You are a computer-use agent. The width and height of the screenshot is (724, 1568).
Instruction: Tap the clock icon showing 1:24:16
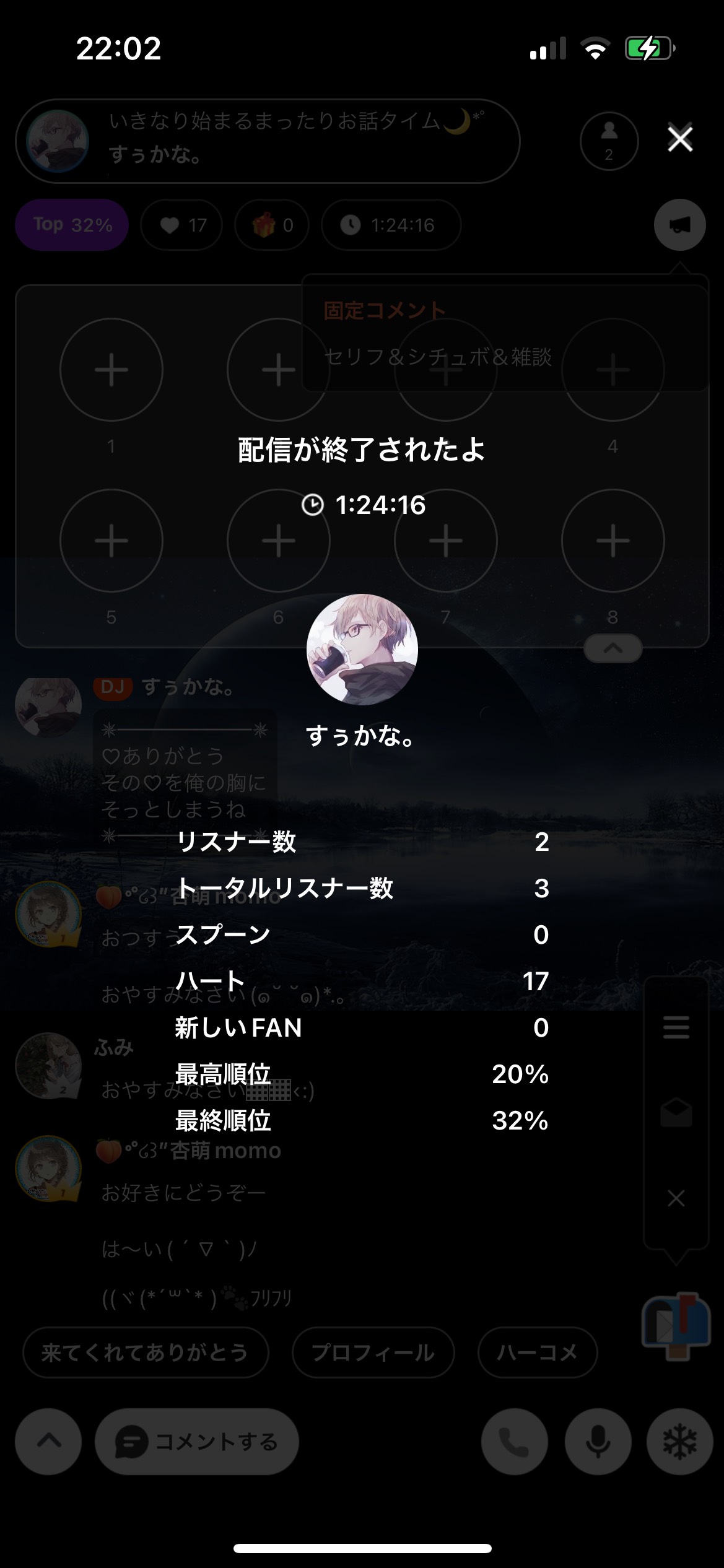pyautogui.click(x=389, y=225)
